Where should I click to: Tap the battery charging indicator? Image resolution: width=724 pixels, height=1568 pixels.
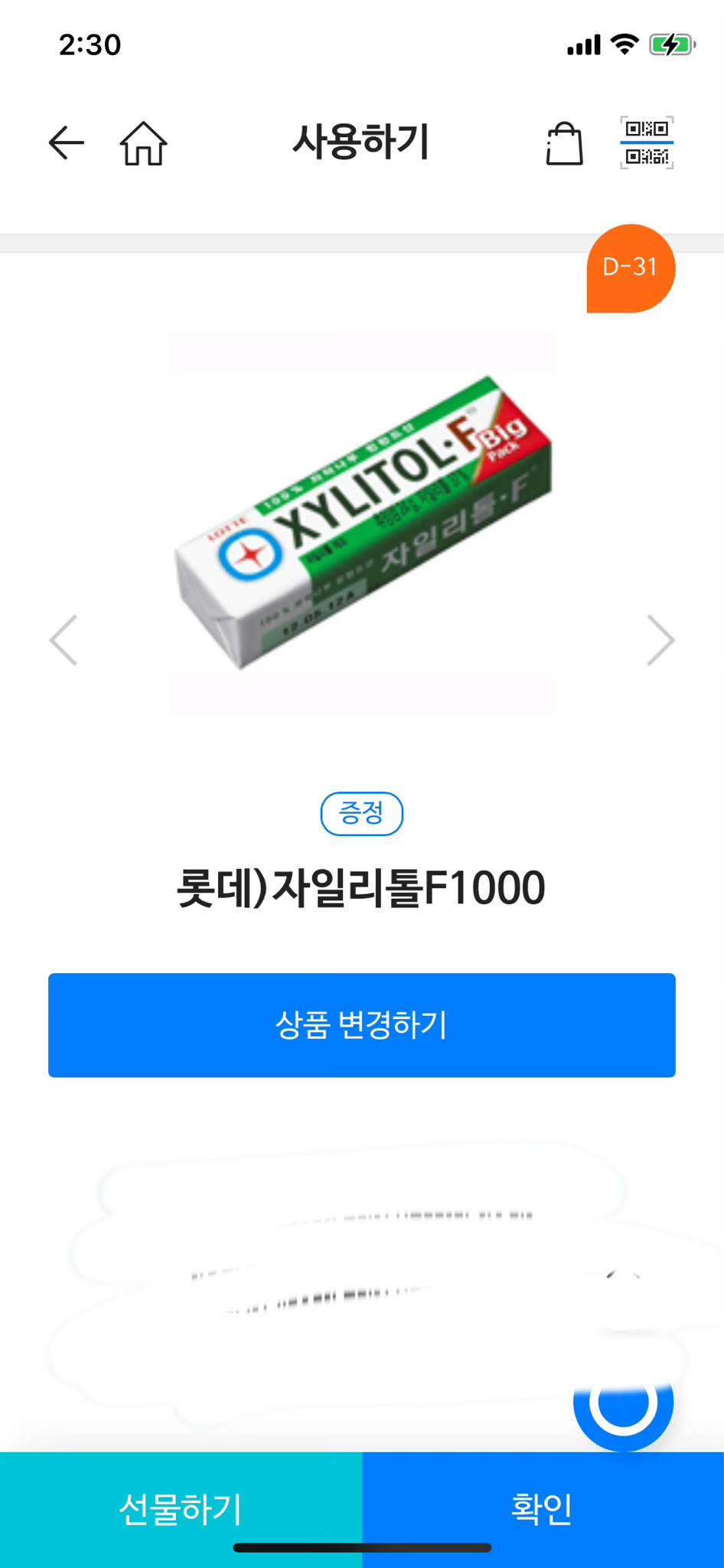coord(669,44)
